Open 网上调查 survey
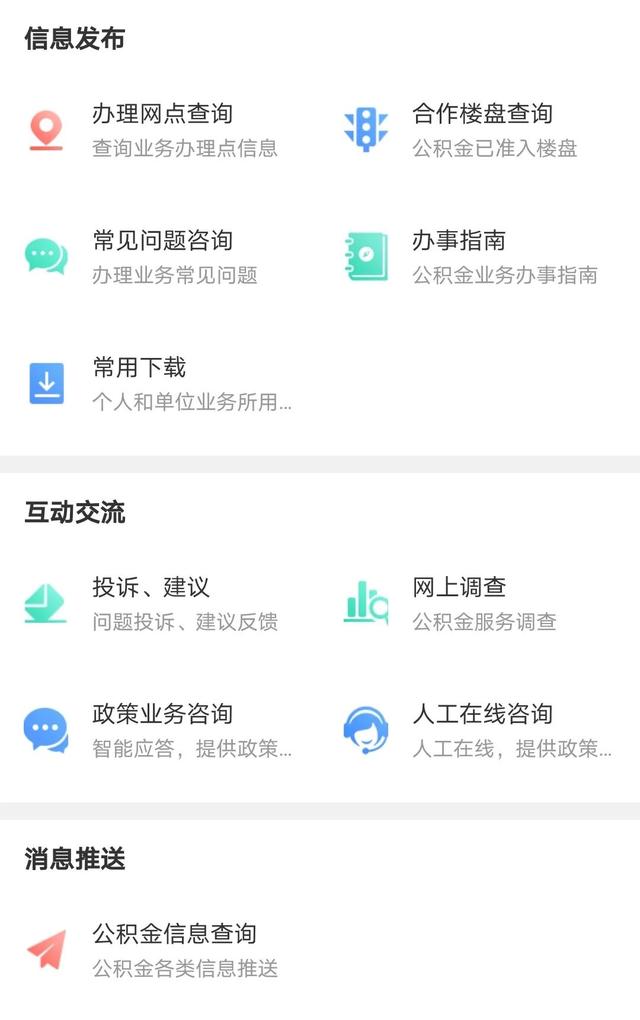This screenshot has height=1020, width=640. pos(459,588)
